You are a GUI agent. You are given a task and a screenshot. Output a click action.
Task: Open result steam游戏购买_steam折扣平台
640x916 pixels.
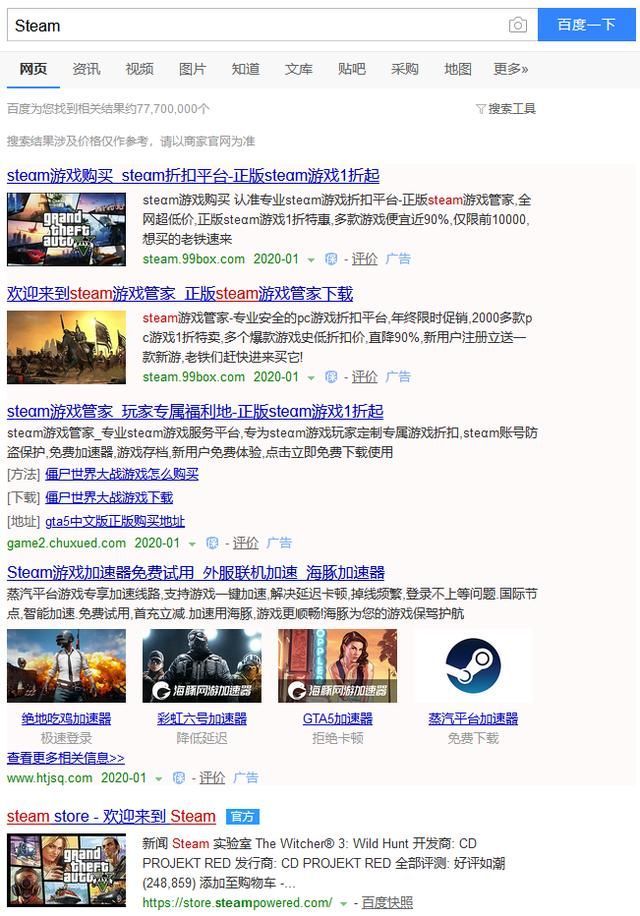pos(193,175)
